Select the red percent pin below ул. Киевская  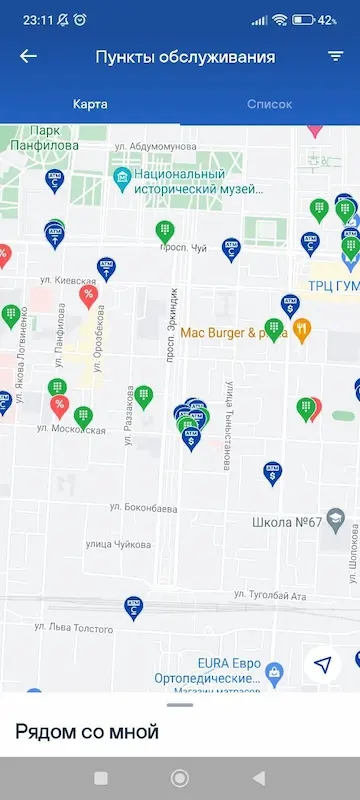tap(88, 296)
